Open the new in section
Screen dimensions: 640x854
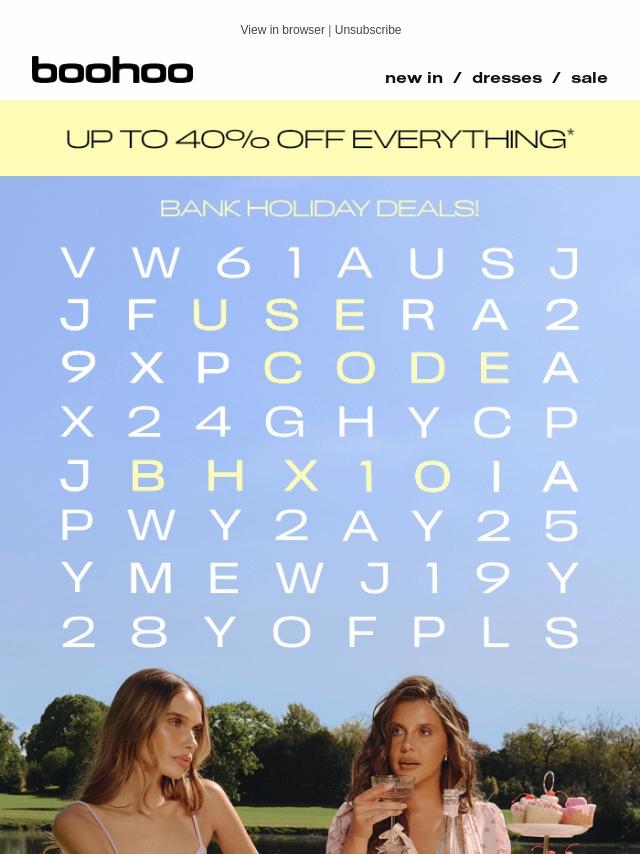point(413,78)
